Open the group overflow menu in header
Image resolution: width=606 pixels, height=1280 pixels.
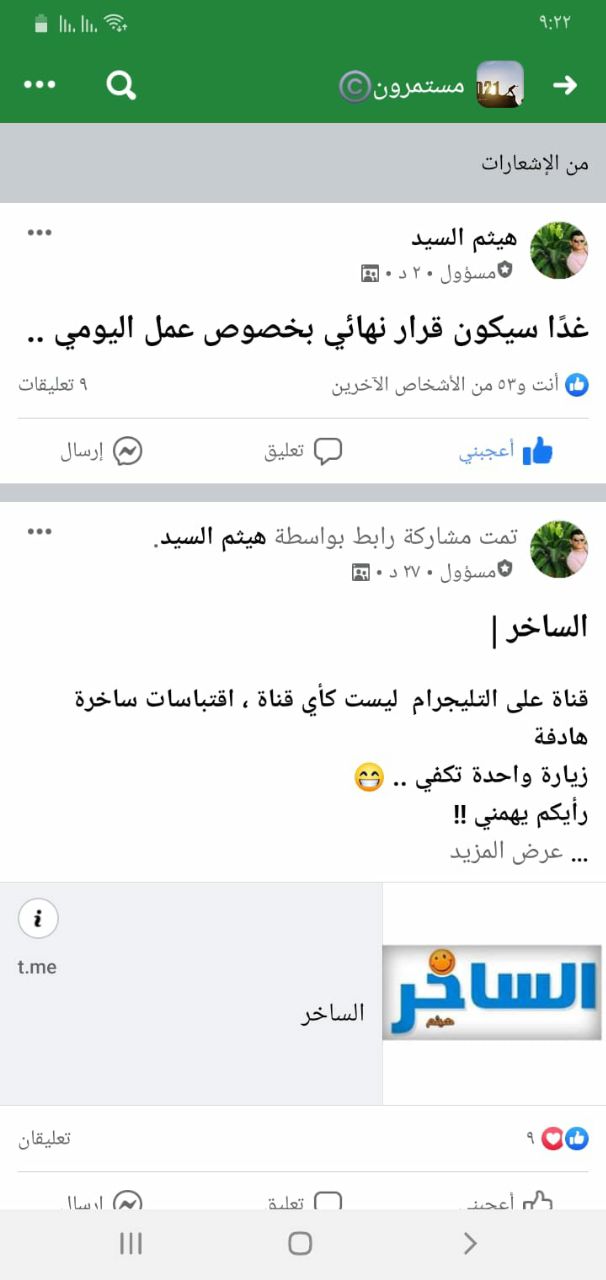tap(40, 85)
